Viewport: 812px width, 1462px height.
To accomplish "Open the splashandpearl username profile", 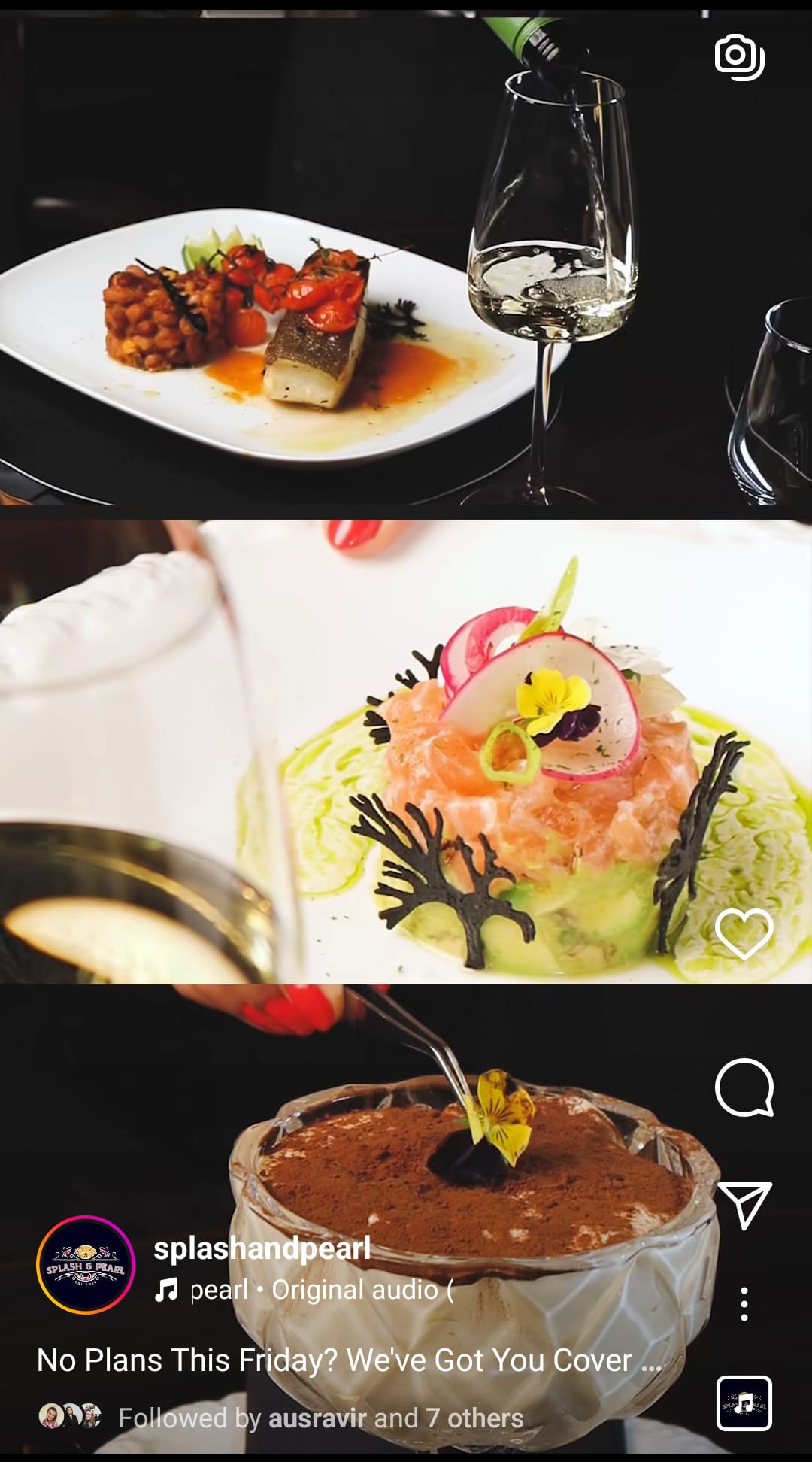I will 262,1248.
